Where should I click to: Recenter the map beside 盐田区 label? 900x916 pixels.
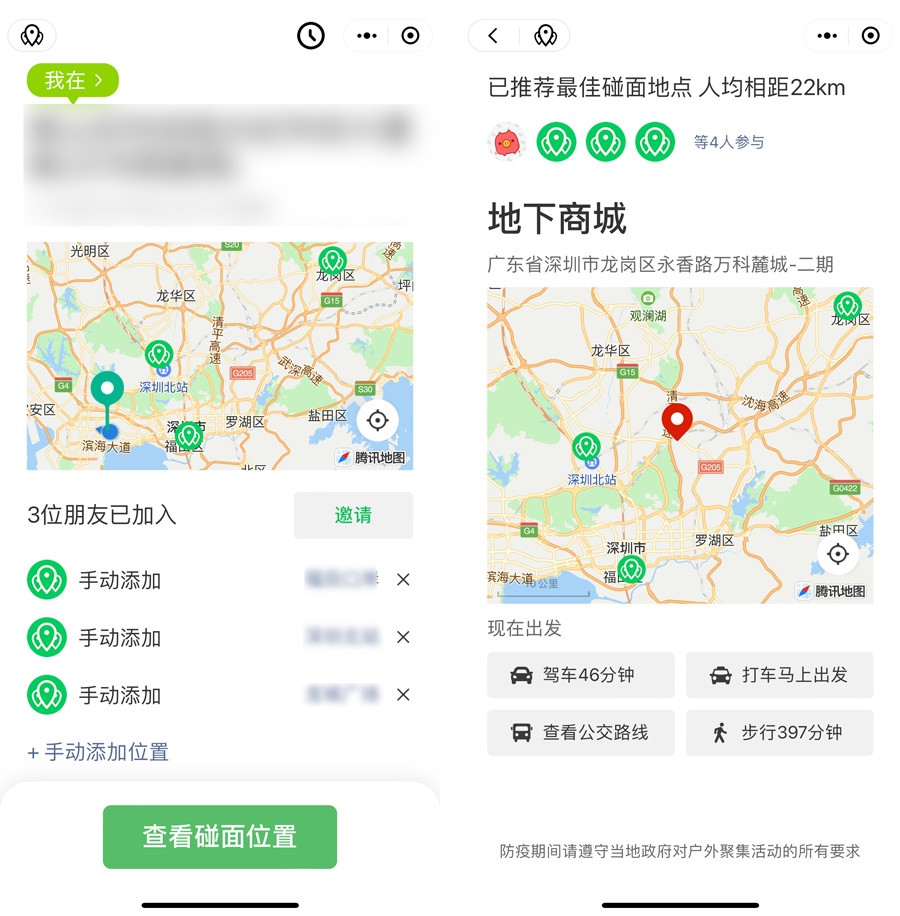click(x=377, y=421)
